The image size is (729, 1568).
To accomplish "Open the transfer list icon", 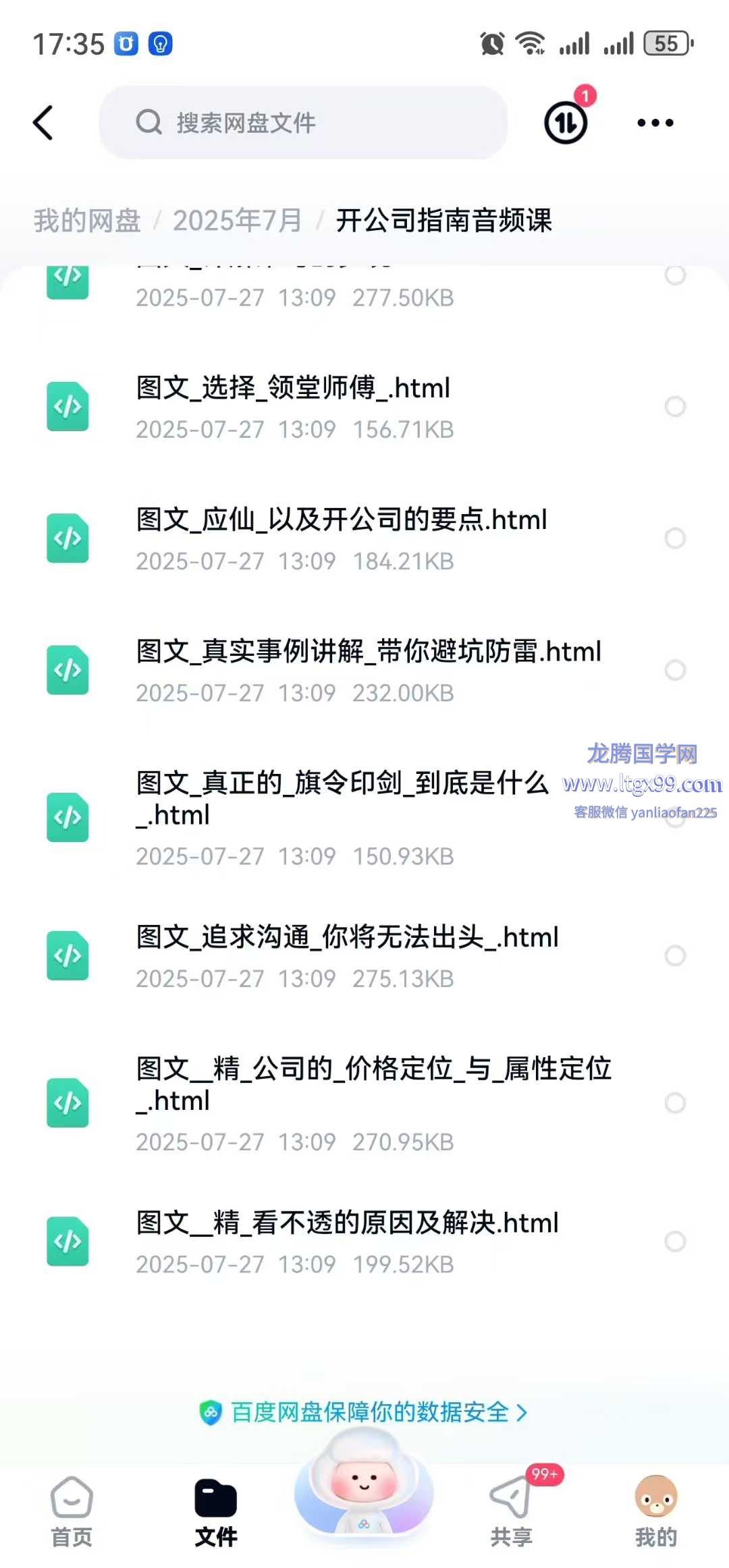I will pyautogui.click(x=566, y=123).
